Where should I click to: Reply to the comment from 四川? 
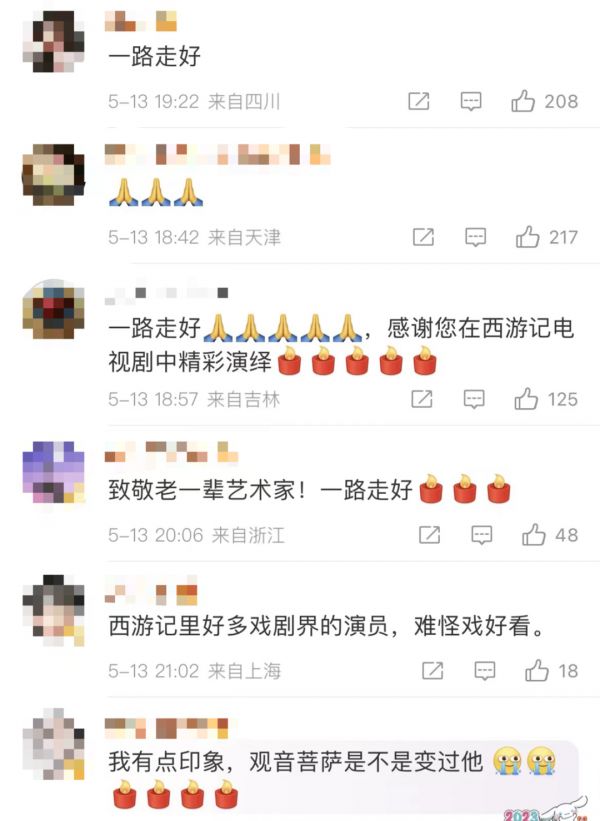[472, 101]
